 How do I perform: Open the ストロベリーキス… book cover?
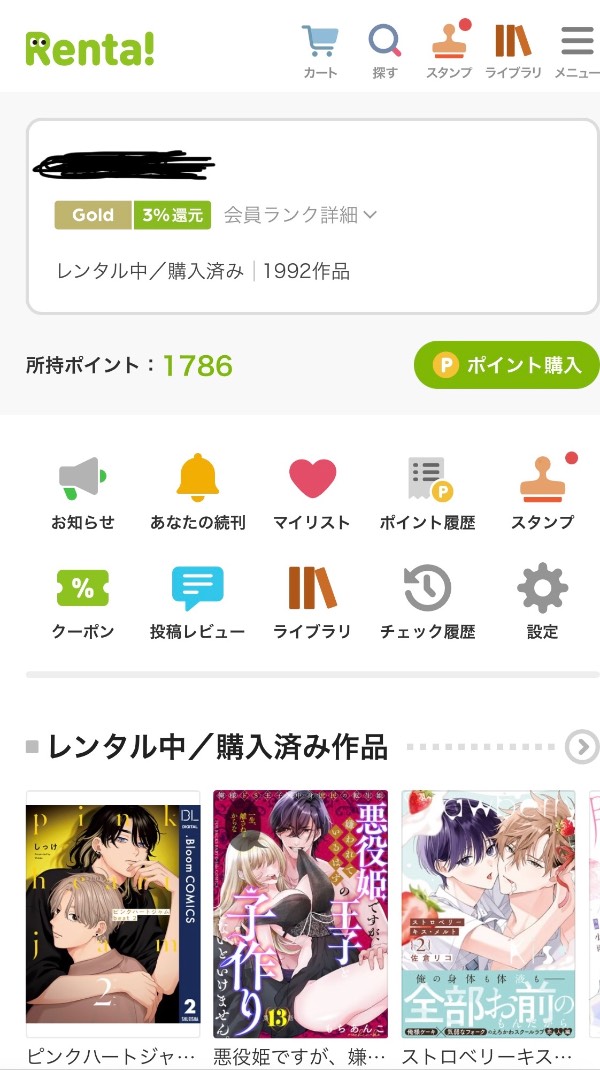point(488,914)
